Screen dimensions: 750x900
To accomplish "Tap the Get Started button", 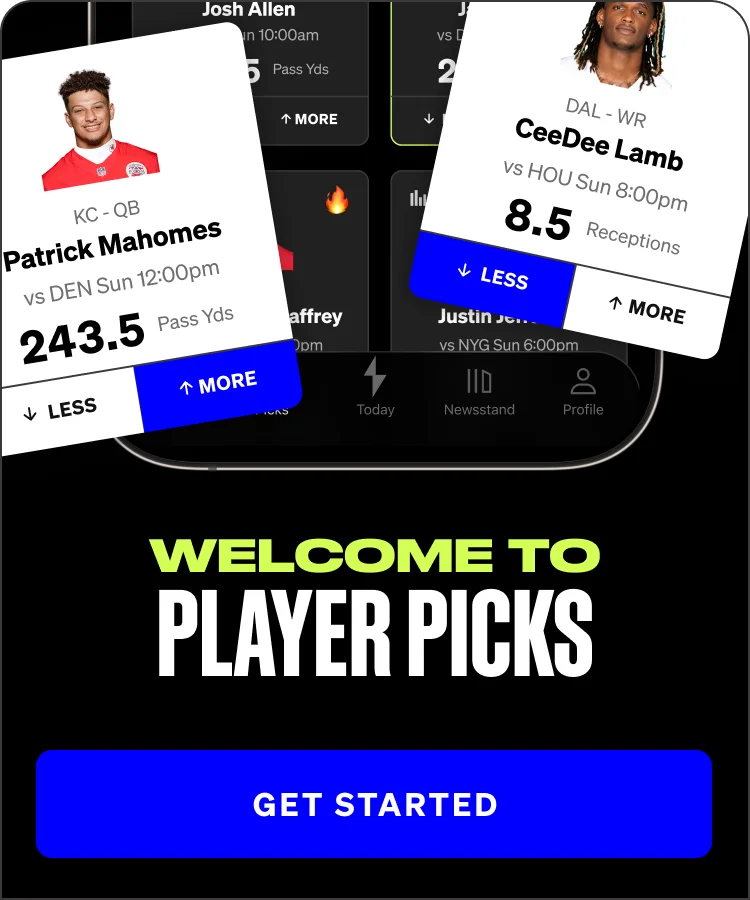I will (x=374, y=804).
